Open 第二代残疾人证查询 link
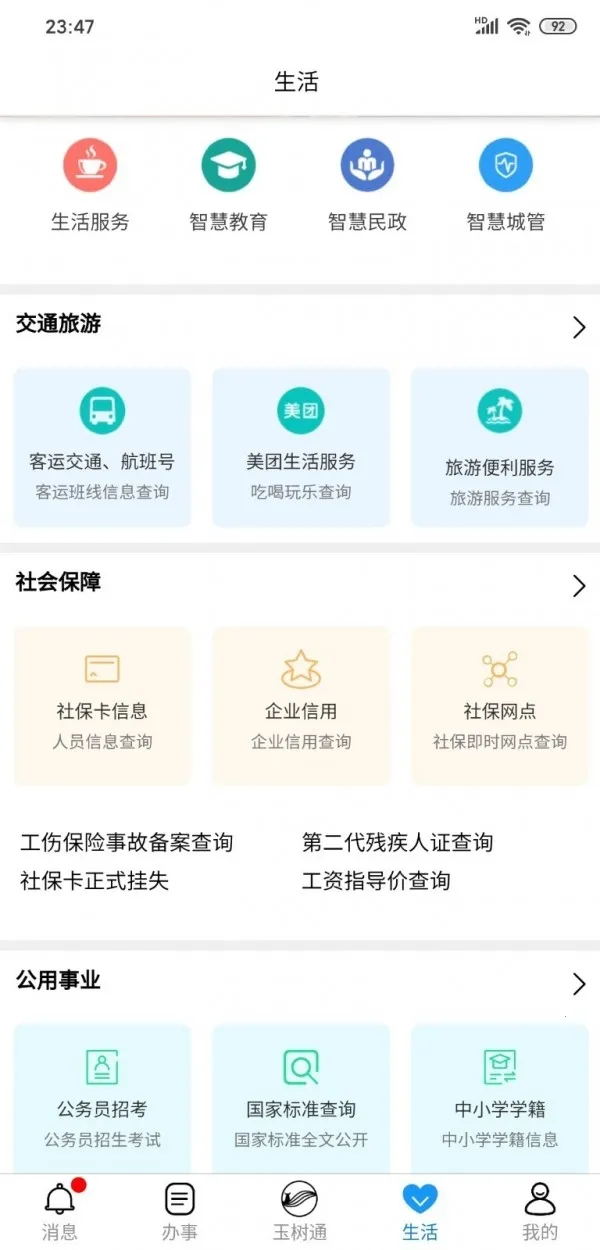The height and width of the screenshot is (1250, 600). [x=397, y=843]
